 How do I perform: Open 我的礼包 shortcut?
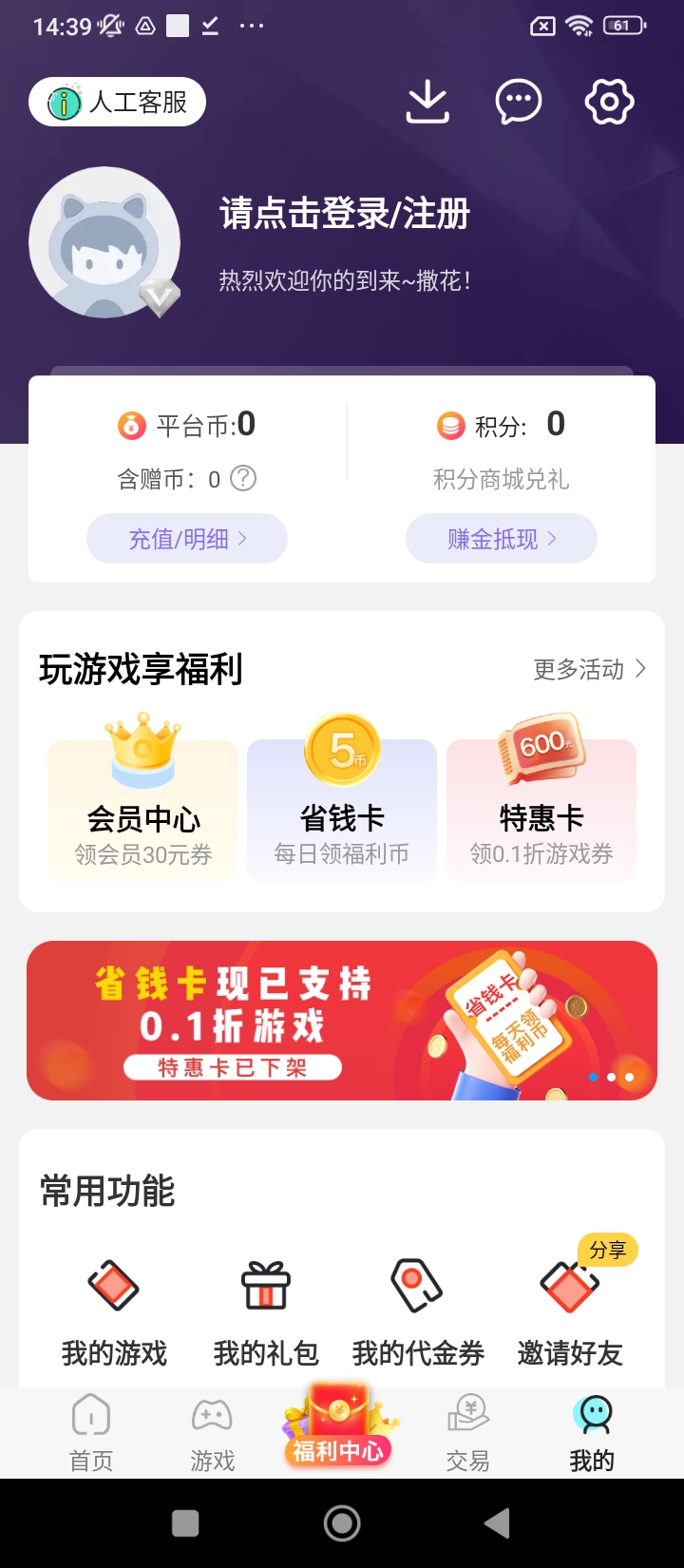(x=266, y=1311)
